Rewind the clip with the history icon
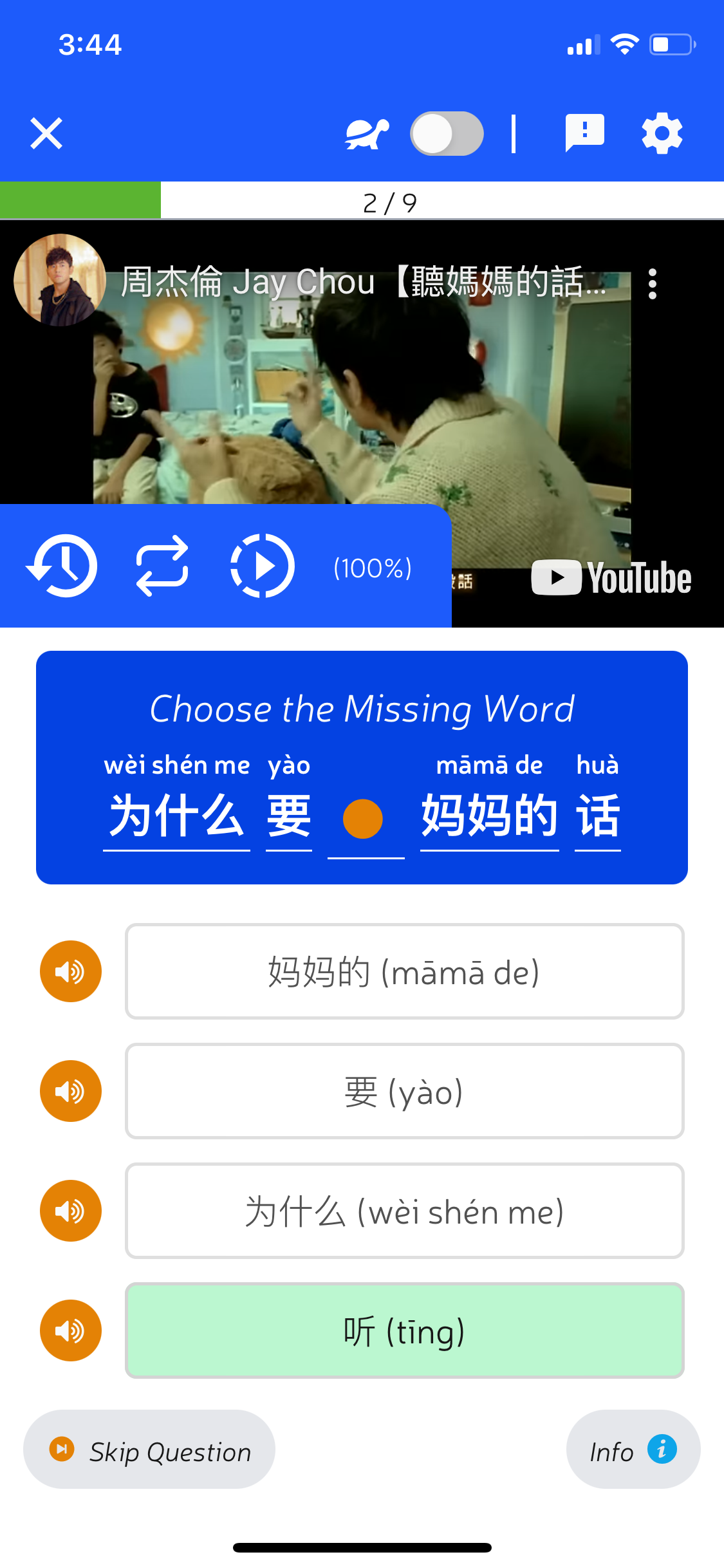This screenshot has height=1568, width=724. [x=62, y=566]
